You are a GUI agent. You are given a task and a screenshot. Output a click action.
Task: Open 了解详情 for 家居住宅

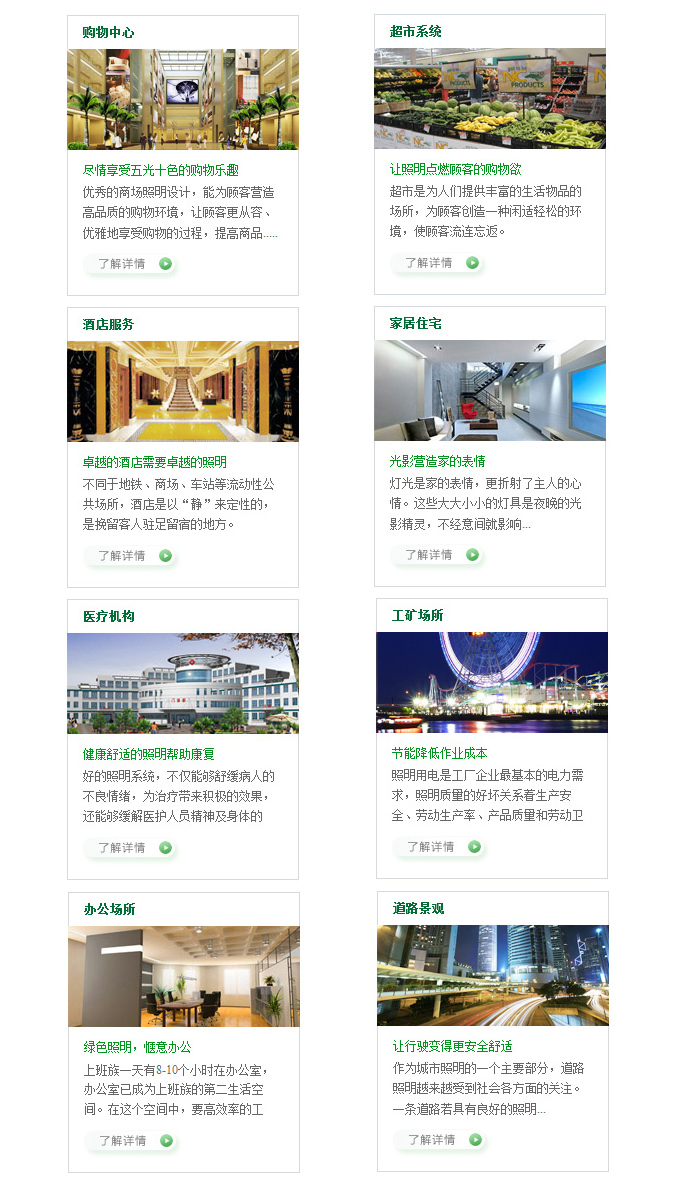tap(437, 555)
